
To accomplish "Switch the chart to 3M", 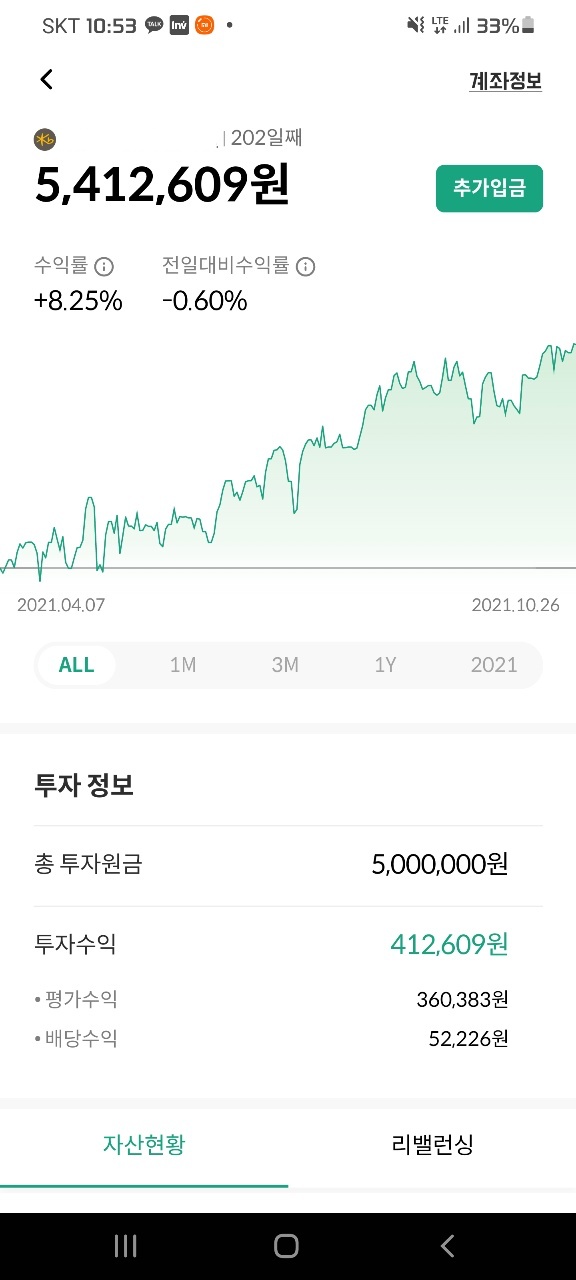I will coord(285,665).
